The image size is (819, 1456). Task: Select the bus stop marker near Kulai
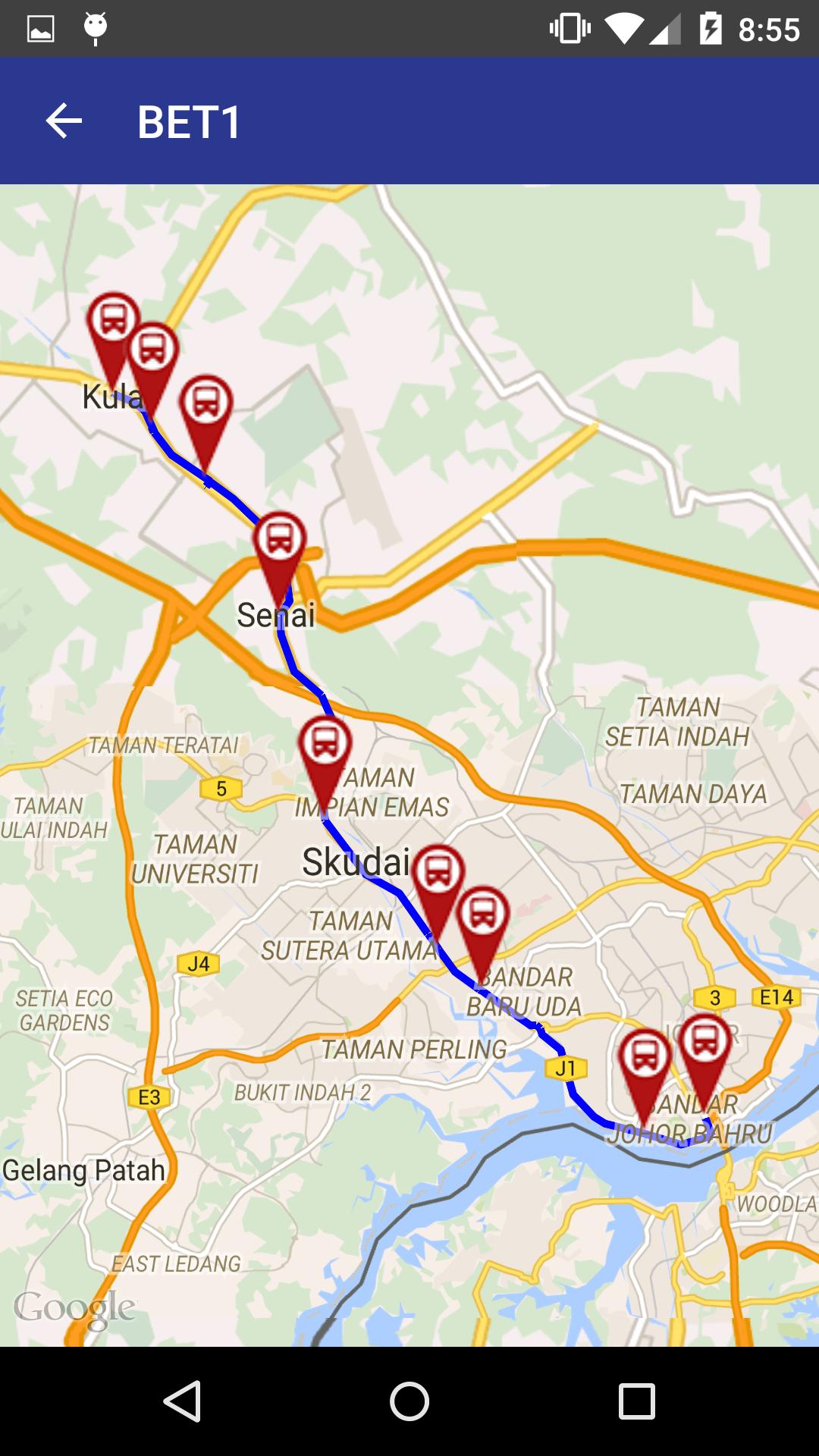point(114,318)
